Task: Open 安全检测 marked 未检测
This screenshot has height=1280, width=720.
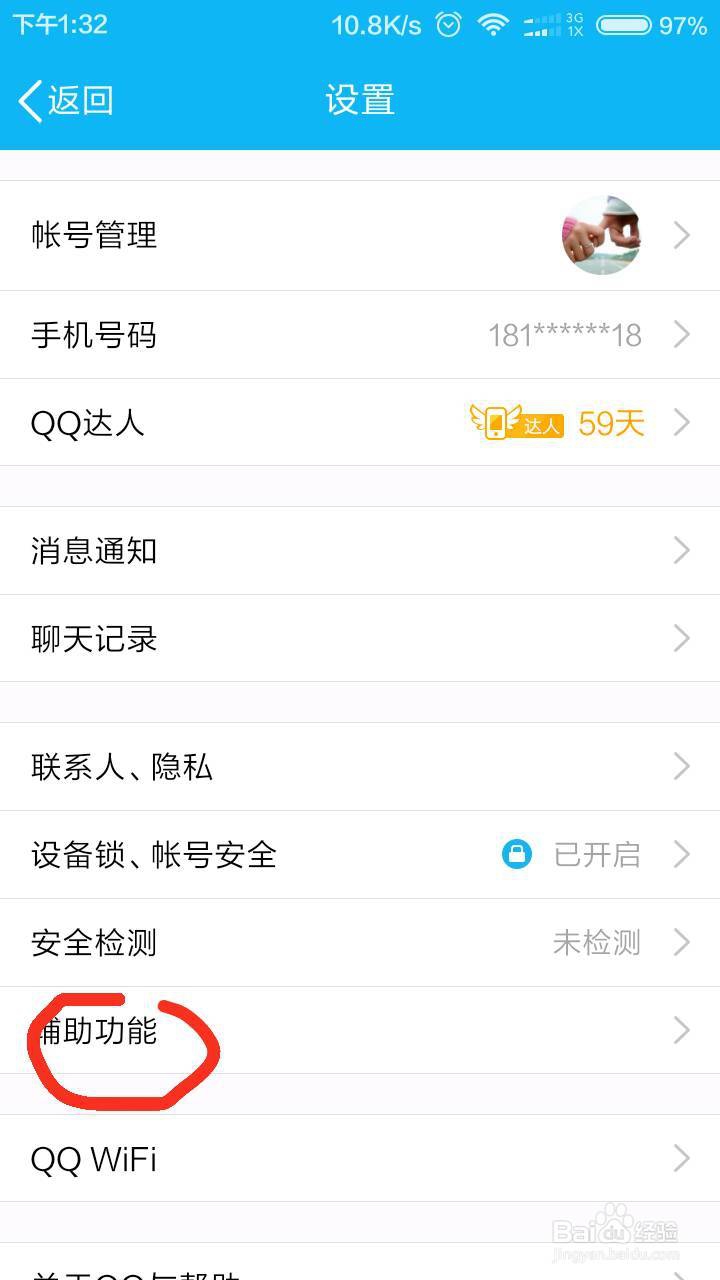Action: (x=95, y=943)
